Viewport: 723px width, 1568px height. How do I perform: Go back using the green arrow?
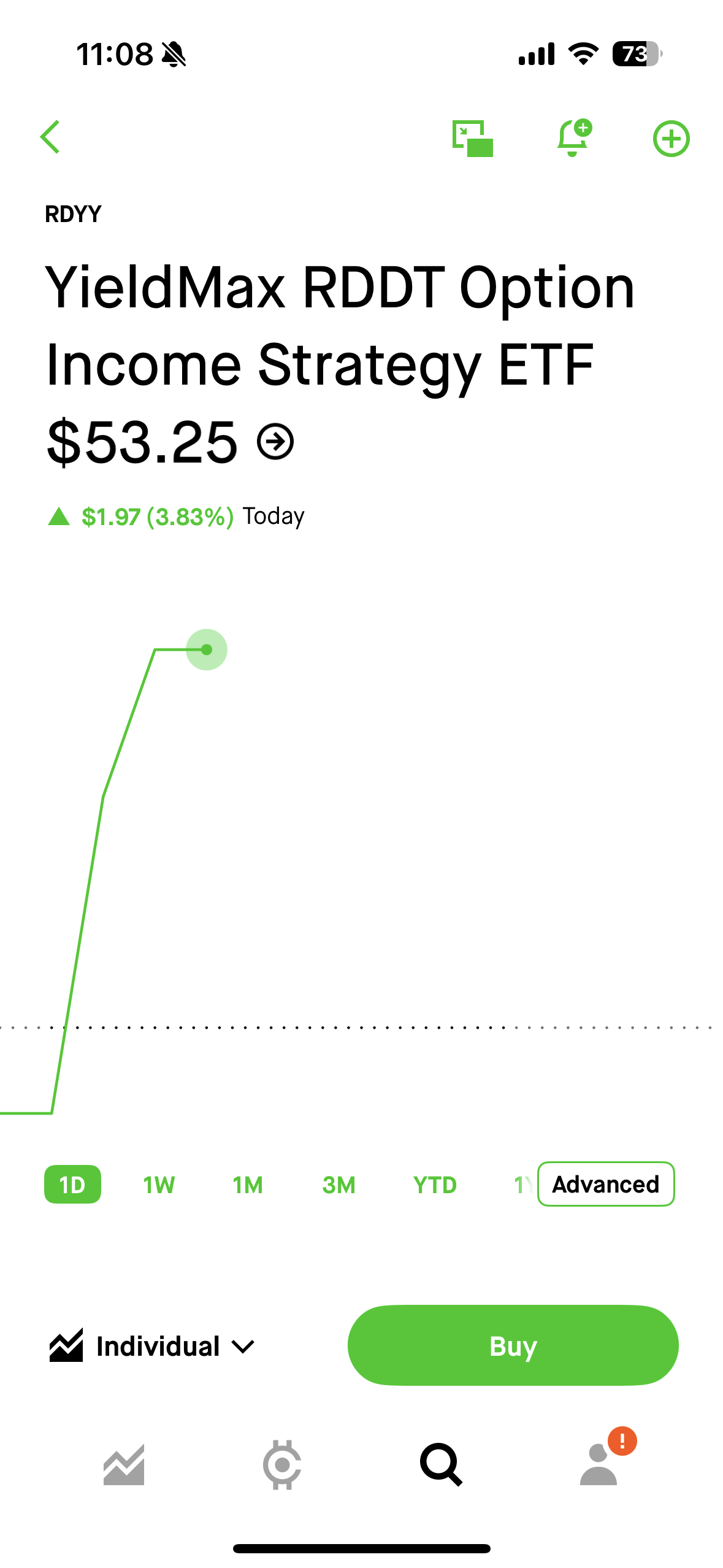click(50, 137)
